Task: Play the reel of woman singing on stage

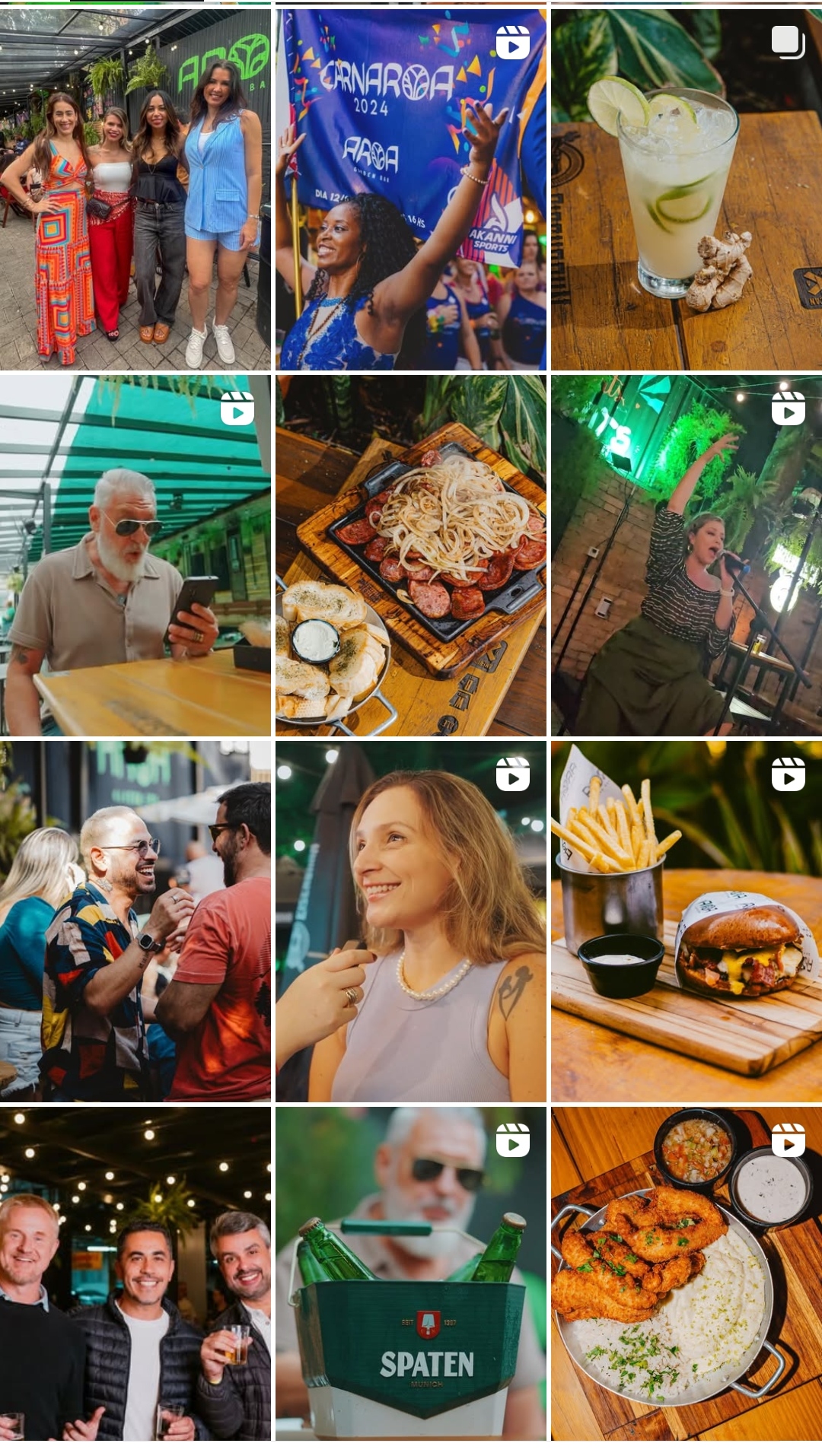Action: 687,555
